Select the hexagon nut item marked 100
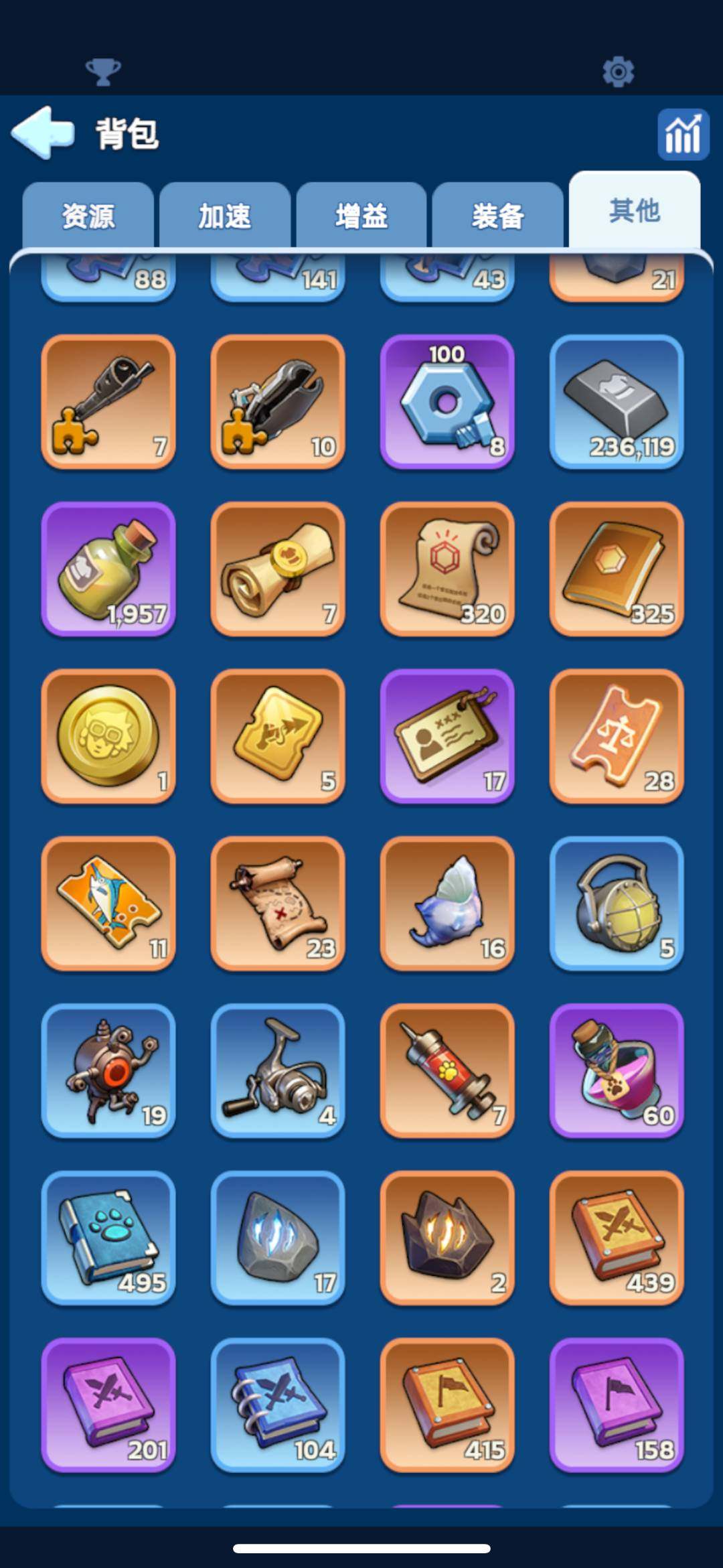The width and height of the screenshot is (723, 1568). pos(447,401)
